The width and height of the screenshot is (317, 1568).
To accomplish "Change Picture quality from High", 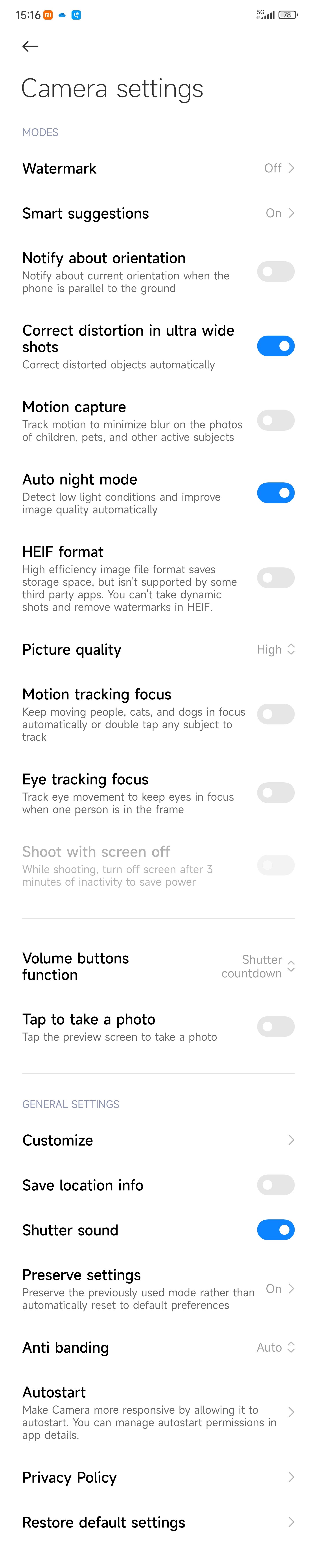I will click(275, 650).
